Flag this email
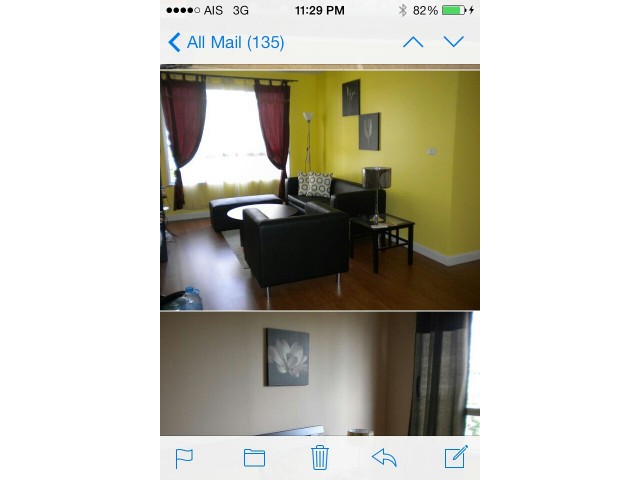This screenshot has height=480, width=640. (185, 458)
